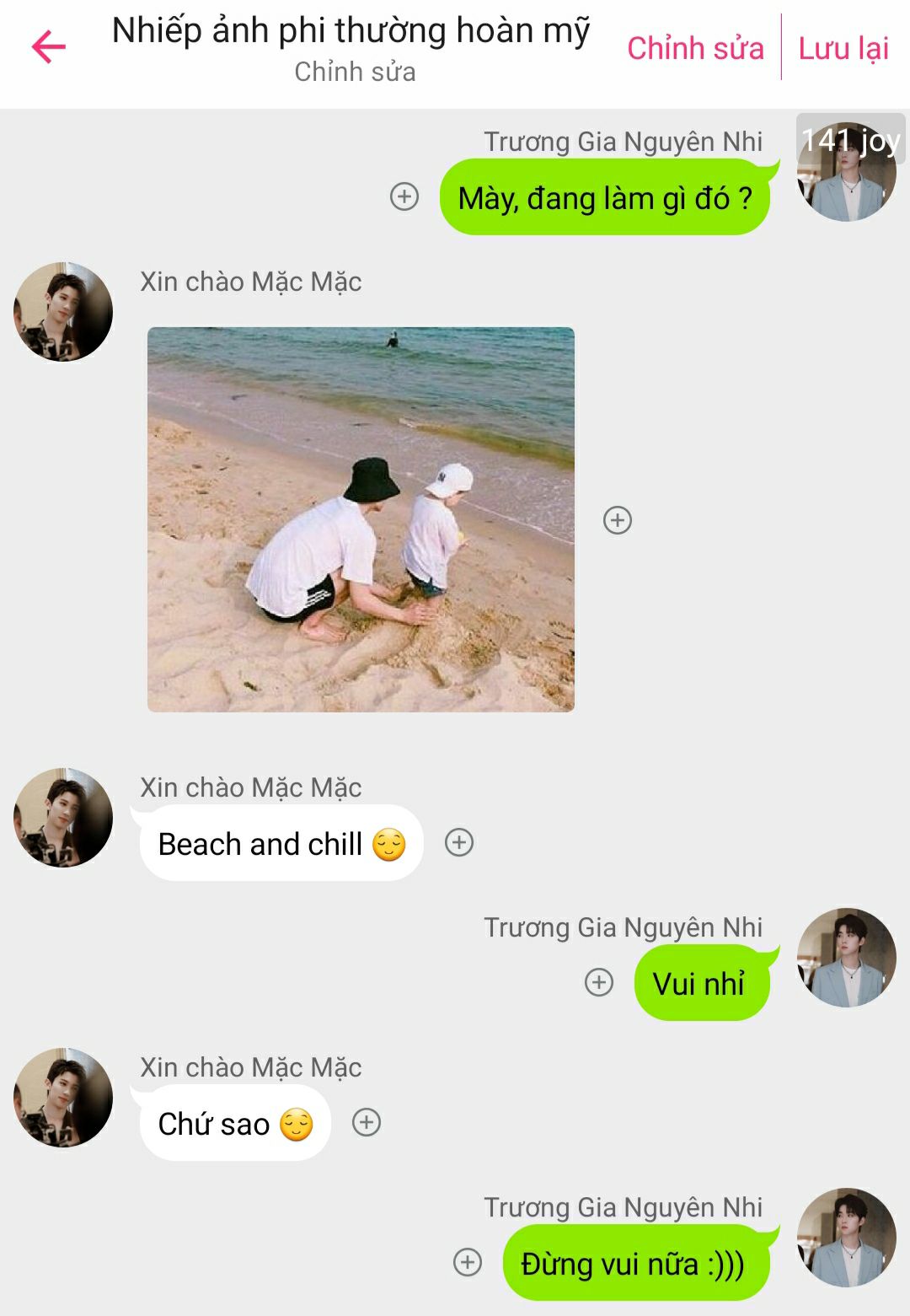Open the beach photo message
This screenshot has height=1316, width=910.
(x=361, y=519)
